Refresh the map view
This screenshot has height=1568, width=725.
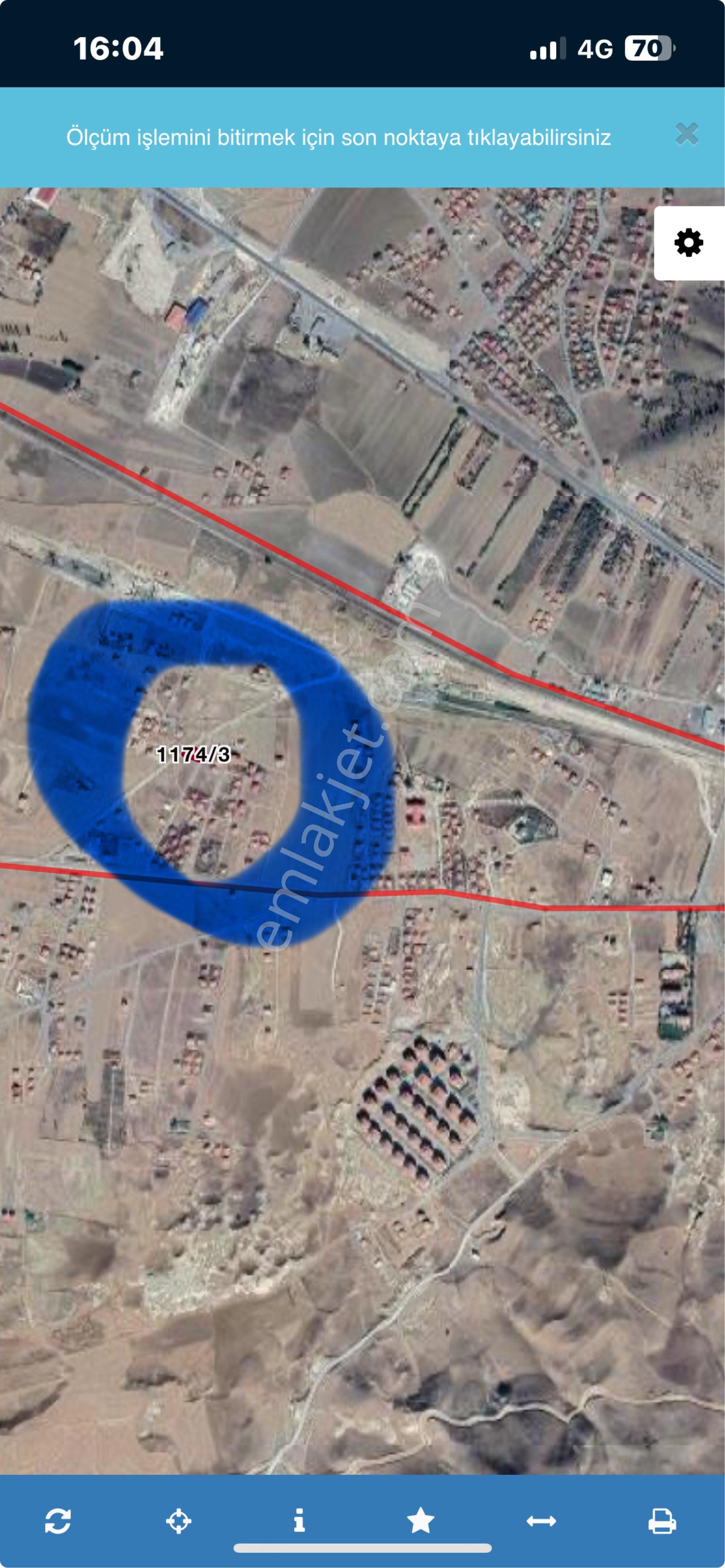58,1520
